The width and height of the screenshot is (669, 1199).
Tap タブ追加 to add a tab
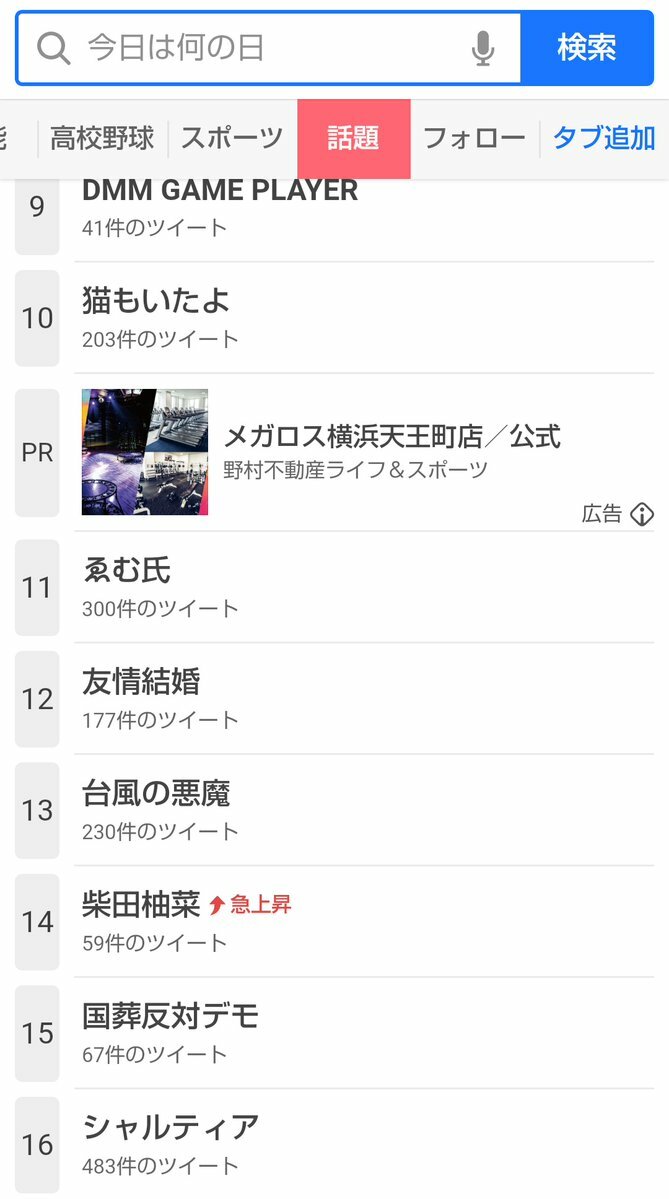point(603,139)
